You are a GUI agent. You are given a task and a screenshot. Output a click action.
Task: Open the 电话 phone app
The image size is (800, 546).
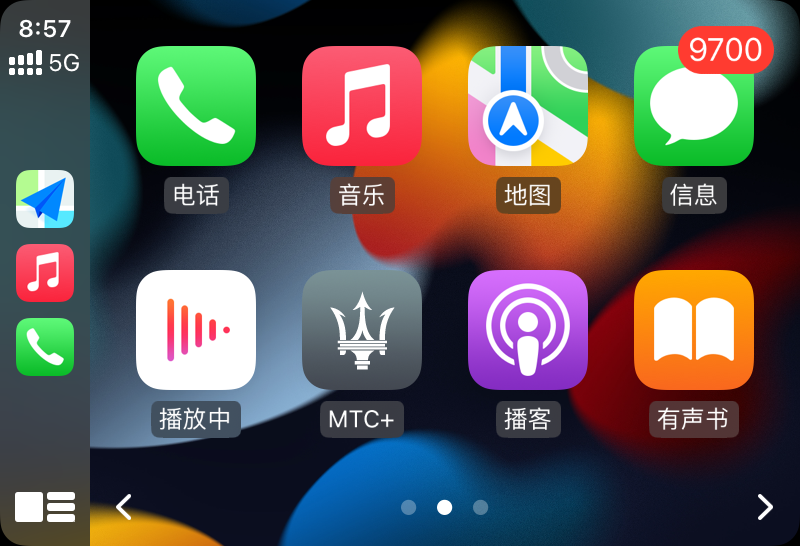tap(196, 106)
